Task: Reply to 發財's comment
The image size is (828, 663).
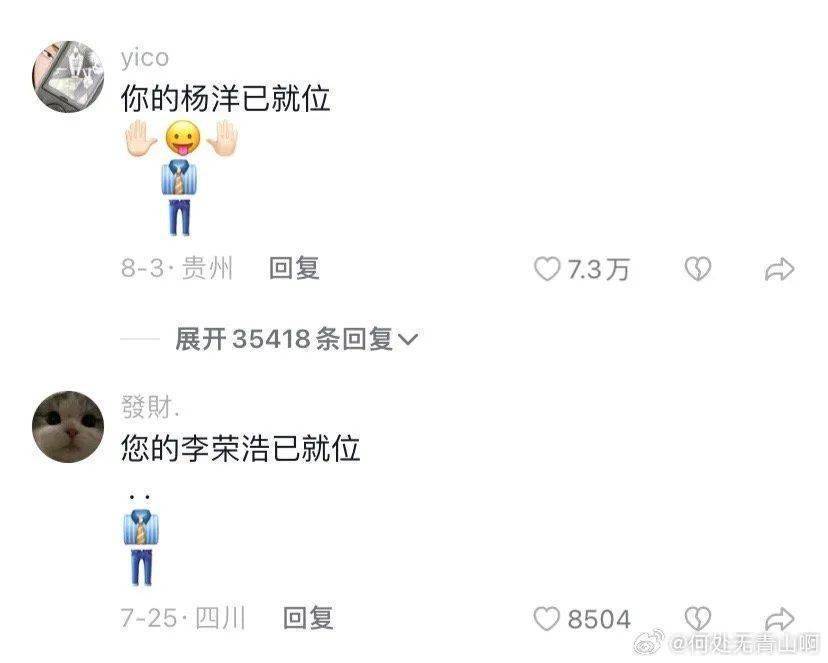Action: [x=307, y=618]
